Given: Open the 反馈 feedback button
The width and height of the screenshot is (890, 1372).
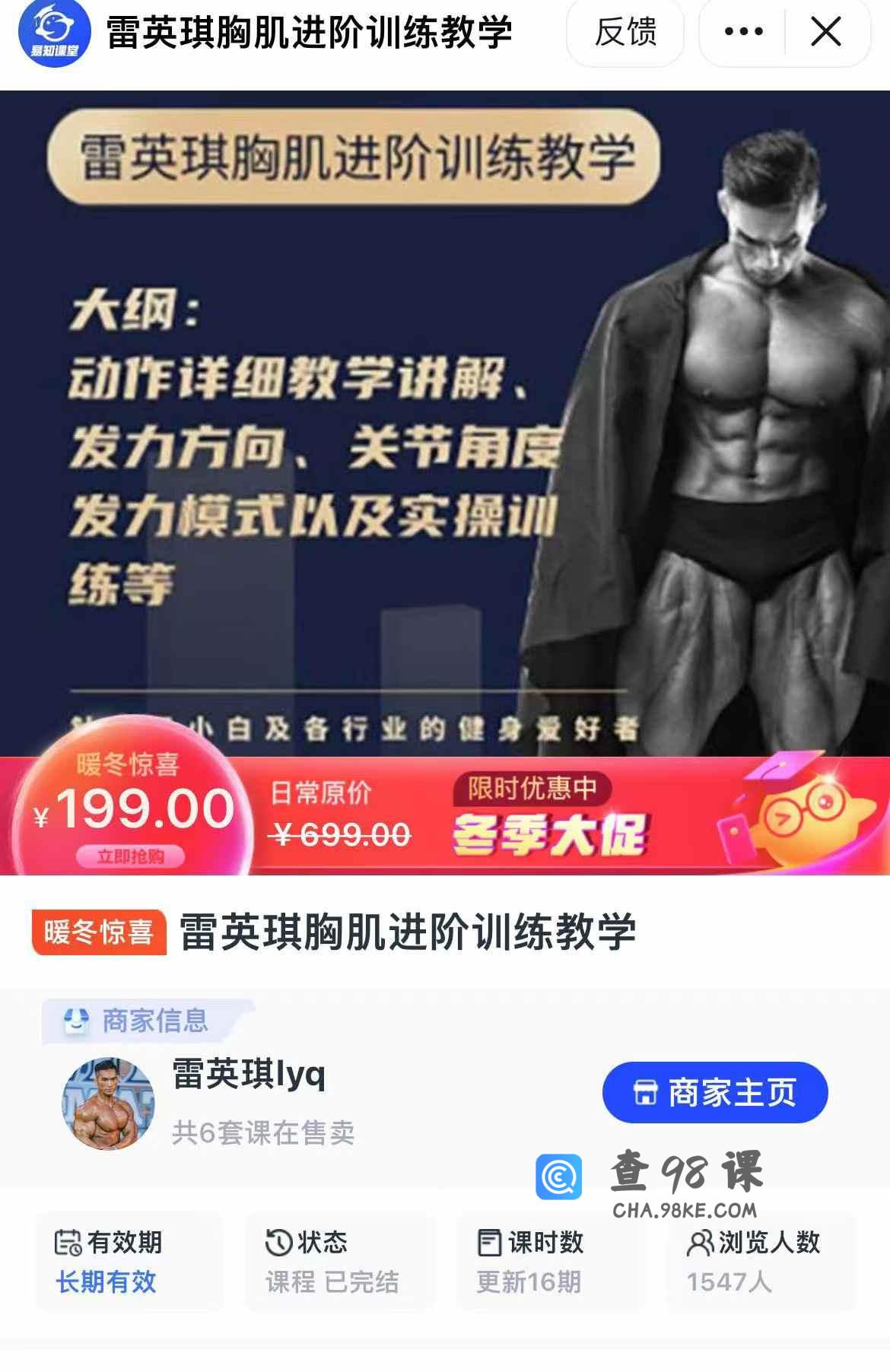Looking at the screenshot, I should (x=625, y=32).
